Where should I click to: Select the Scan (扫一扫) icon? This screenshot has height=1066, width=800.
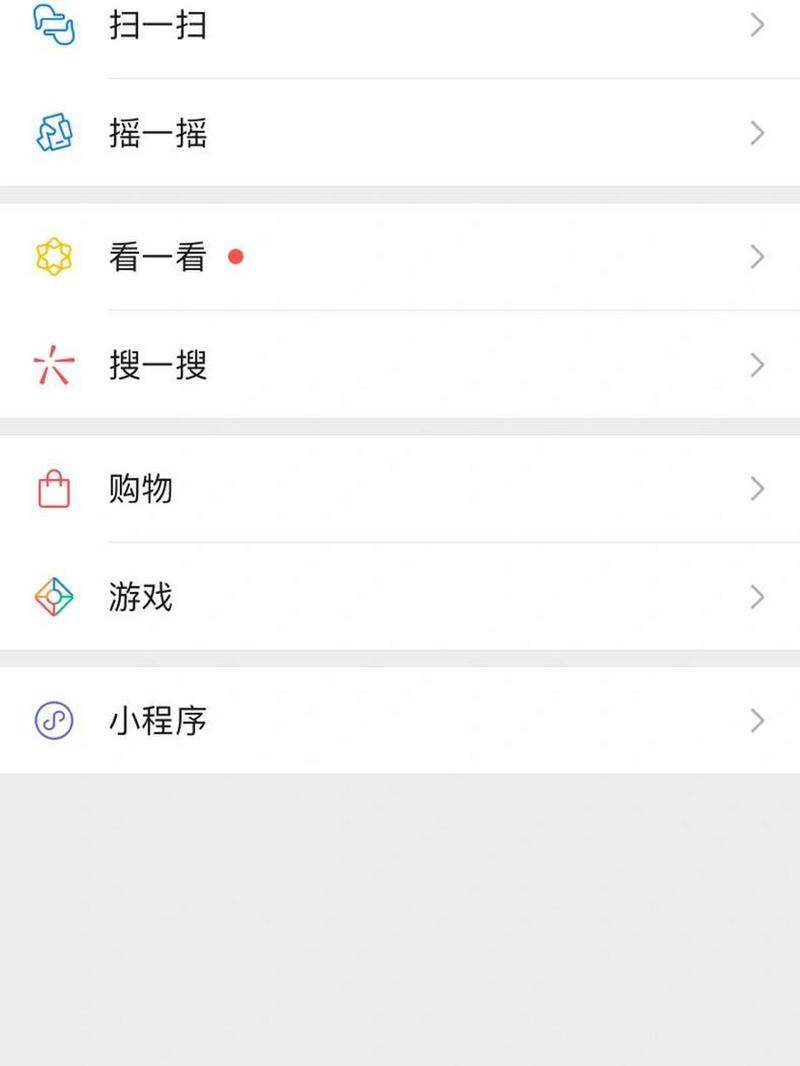point(55,25)
